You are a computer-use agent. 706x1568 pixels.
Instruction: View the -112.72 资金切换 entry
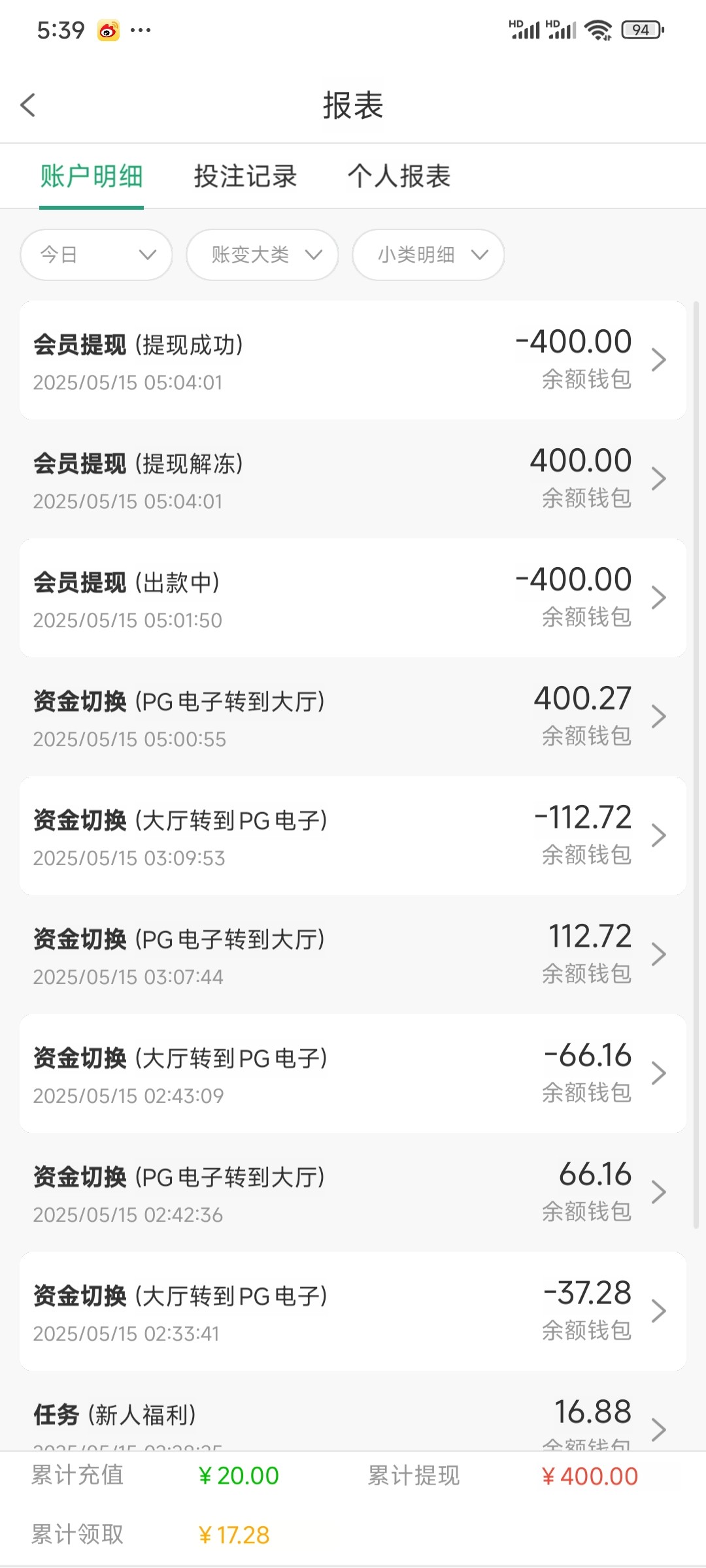coord(353,836)
